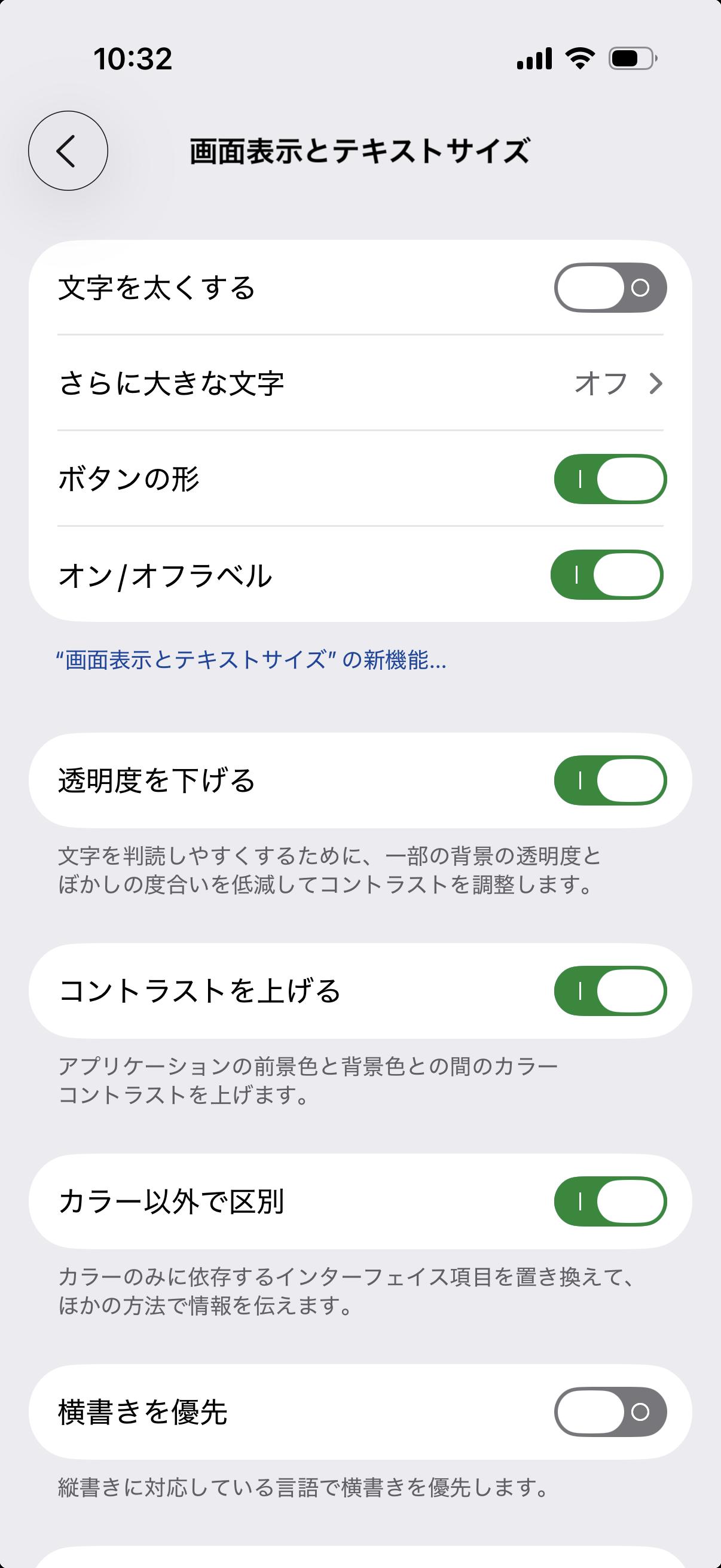Open さらに大きな文字 settings
721x1568 pixels.
click(x=360, y=383)
